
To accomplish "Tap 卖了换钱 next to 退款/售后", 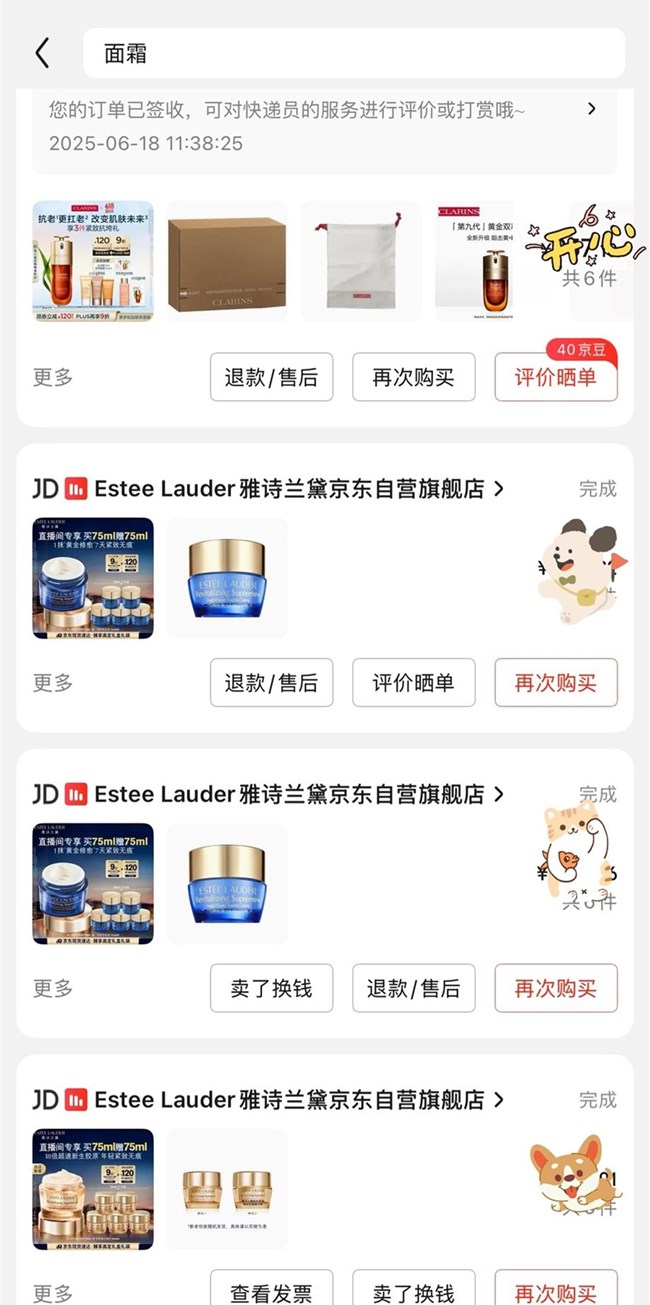I will [271, 988].
